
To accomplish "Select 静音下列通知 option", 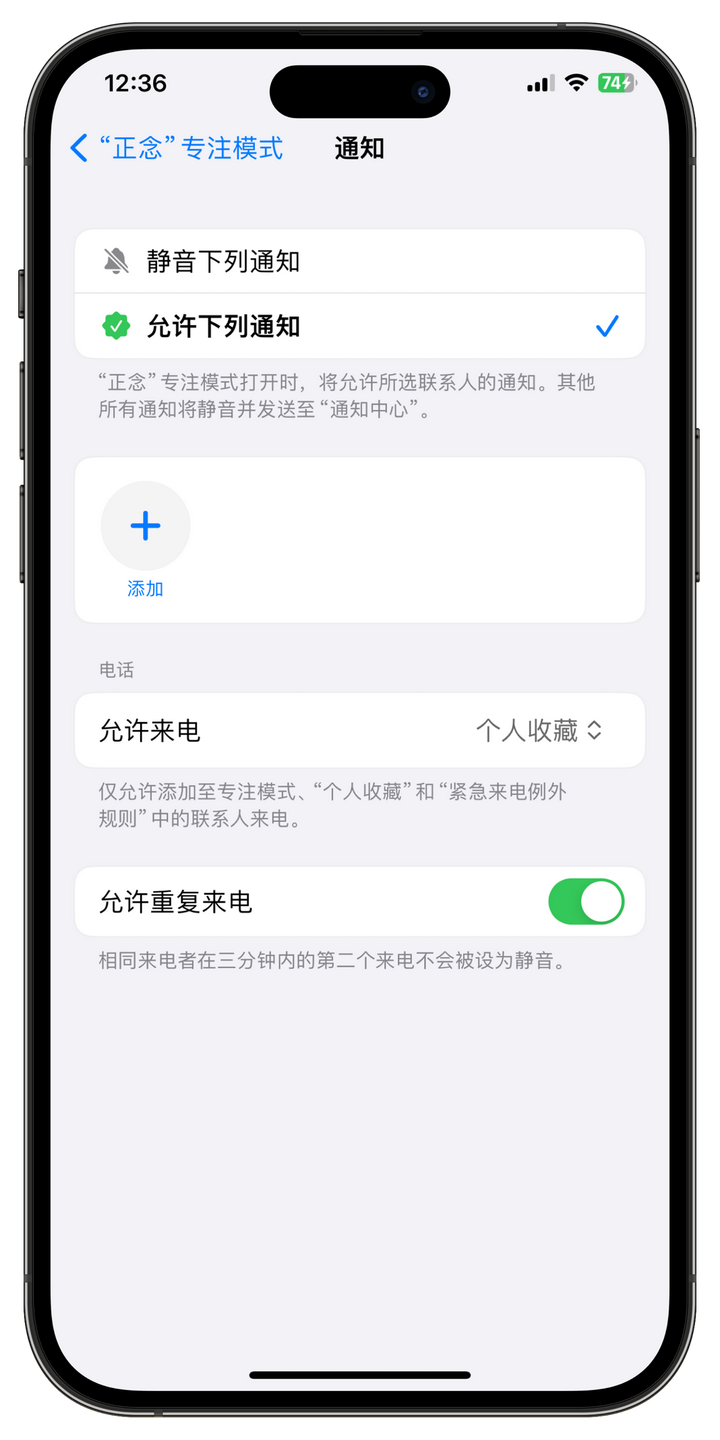I will [360, 262].
